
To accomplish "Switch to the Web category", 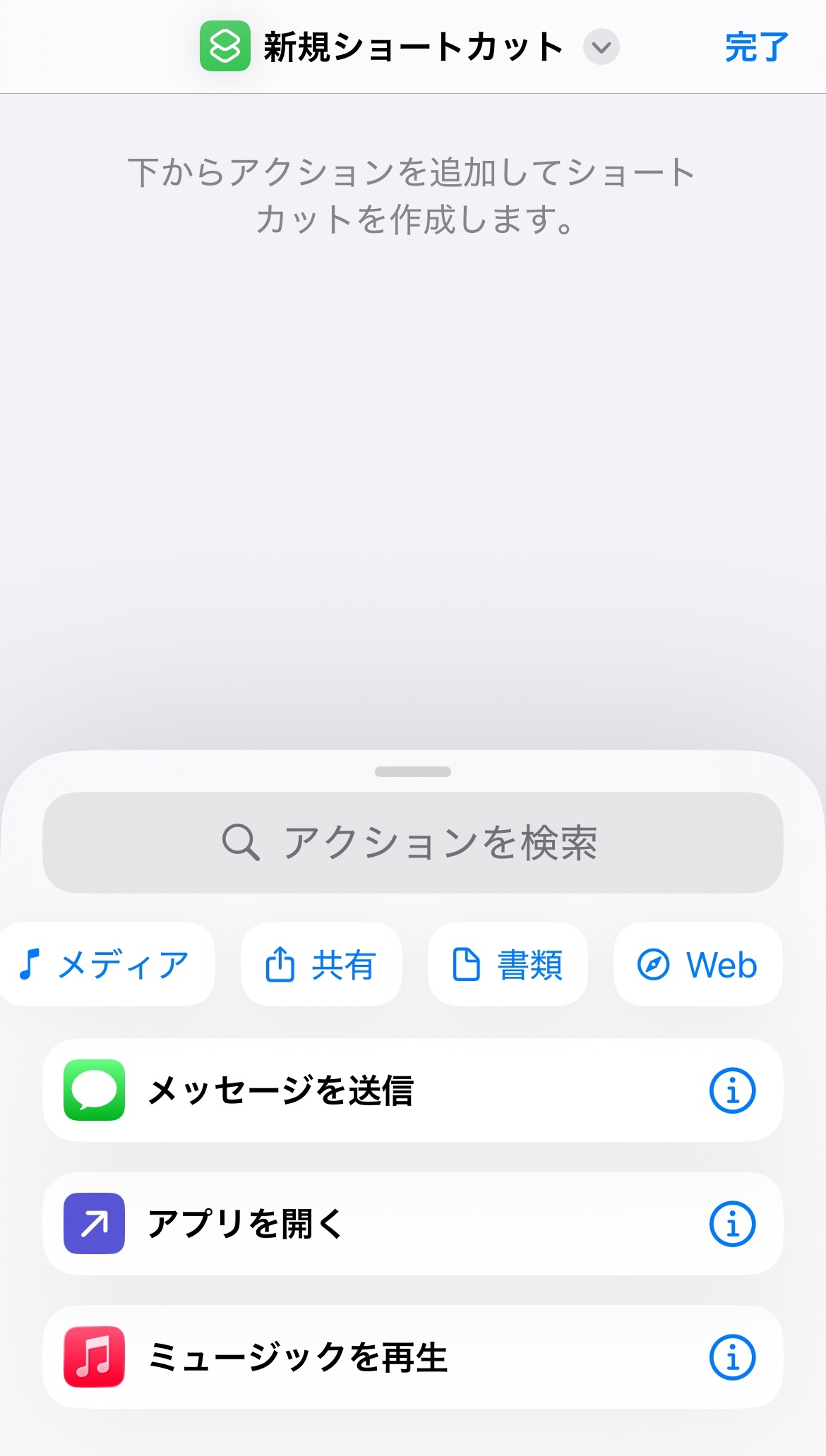I will [x=698, y=964].
